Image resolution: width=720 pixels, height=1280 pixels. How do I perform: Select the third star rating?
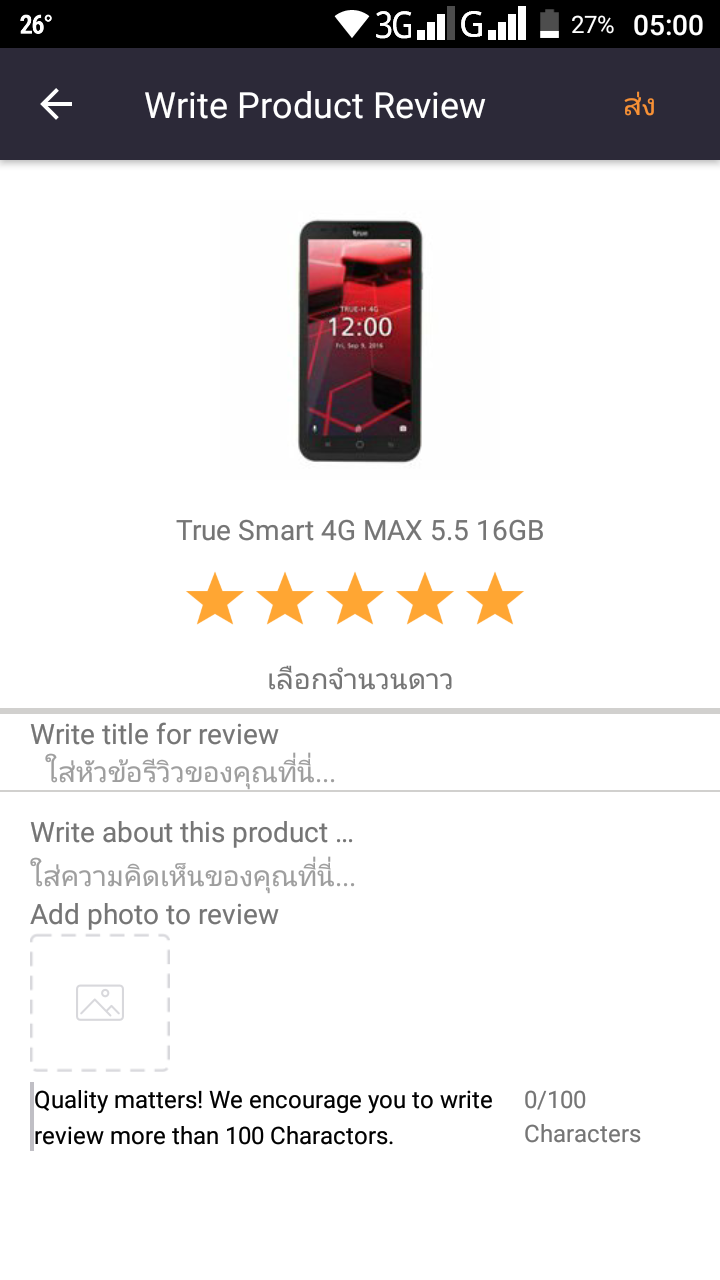click(355, 600)
